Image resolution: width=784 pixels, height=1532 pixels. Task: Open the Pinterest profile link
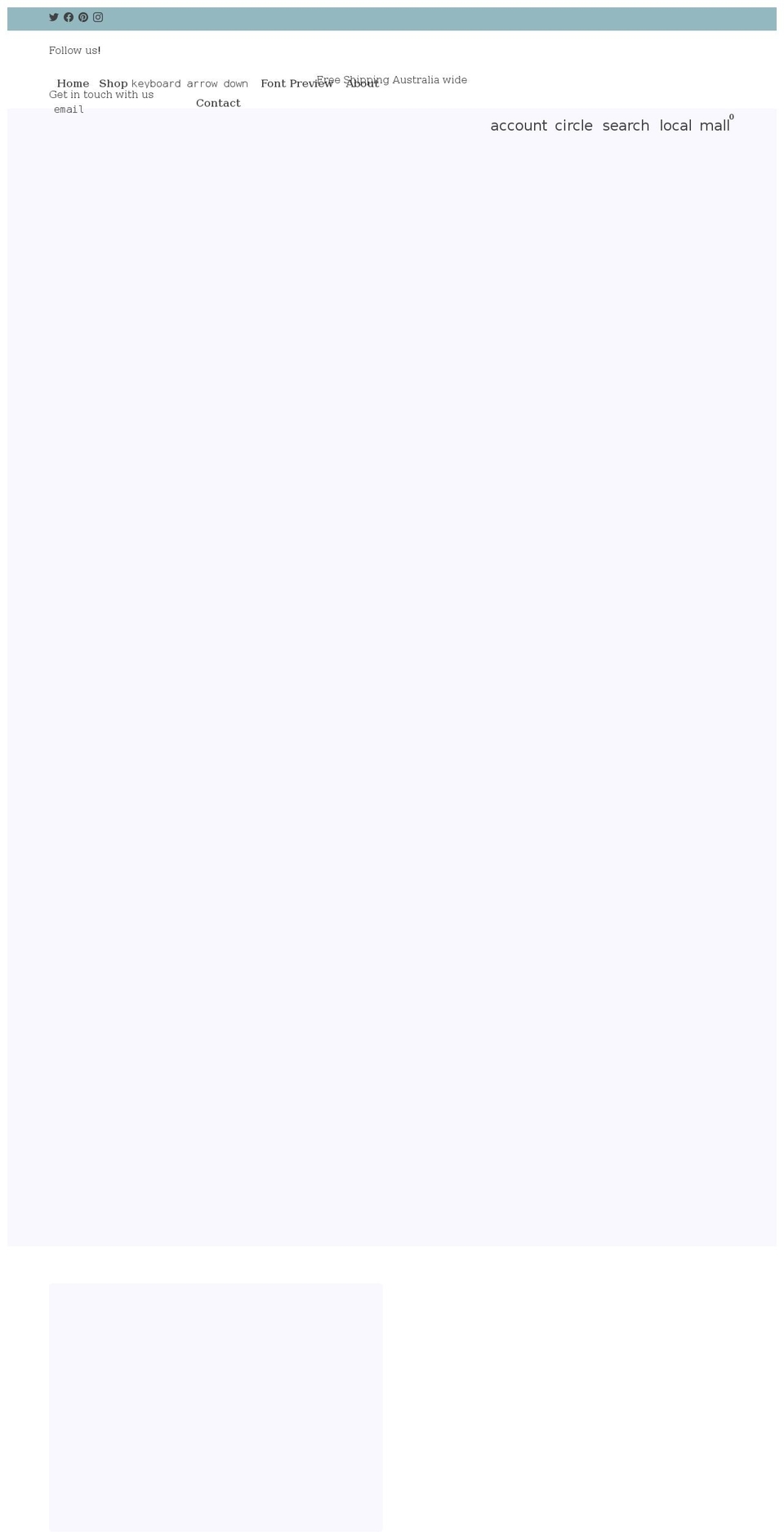[x=83, y=17]
